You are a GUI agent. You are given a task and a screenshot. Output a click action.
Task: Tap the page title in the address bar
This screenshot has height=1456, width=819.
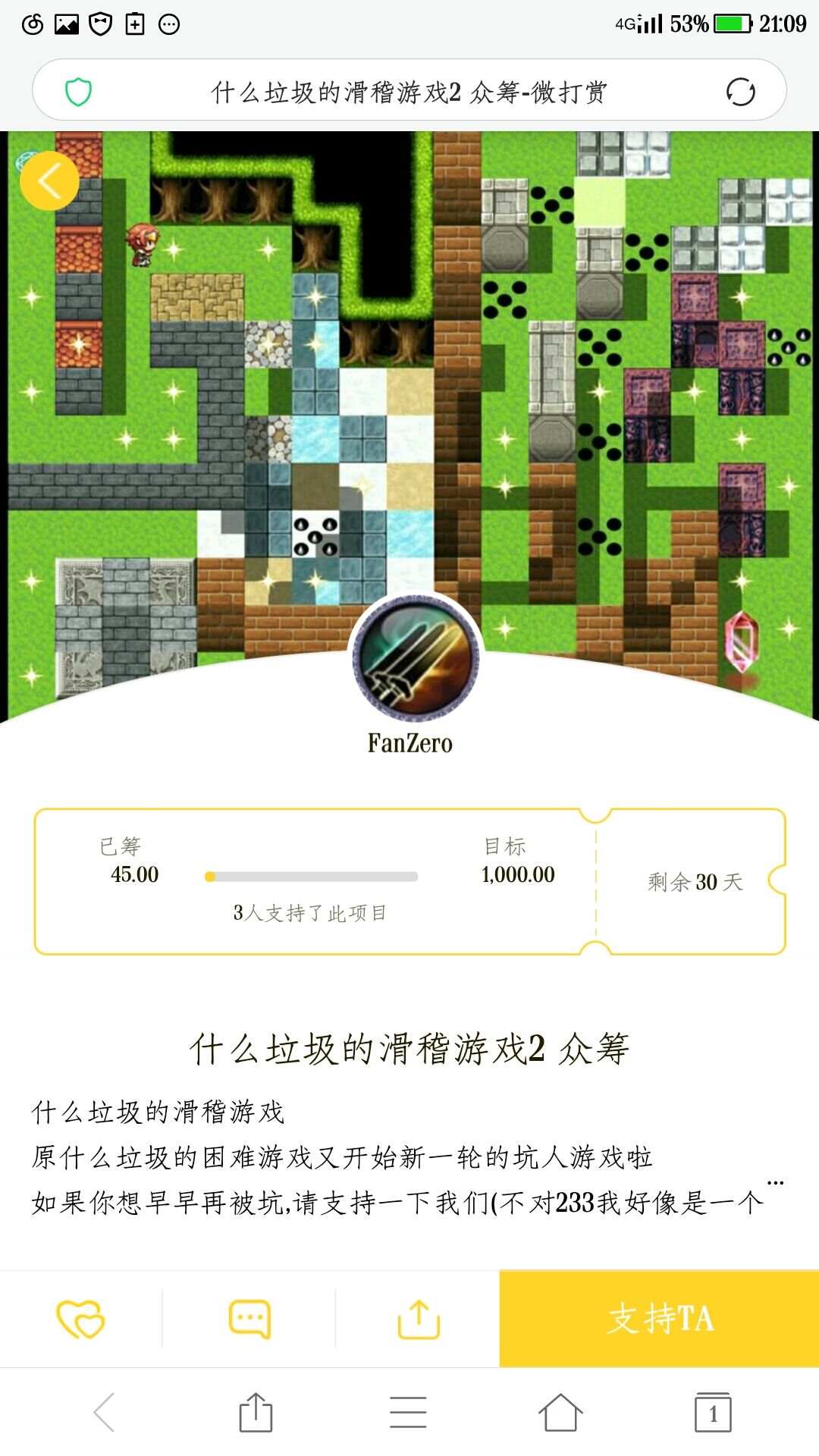pyautogui.click(x=409, y=93)
